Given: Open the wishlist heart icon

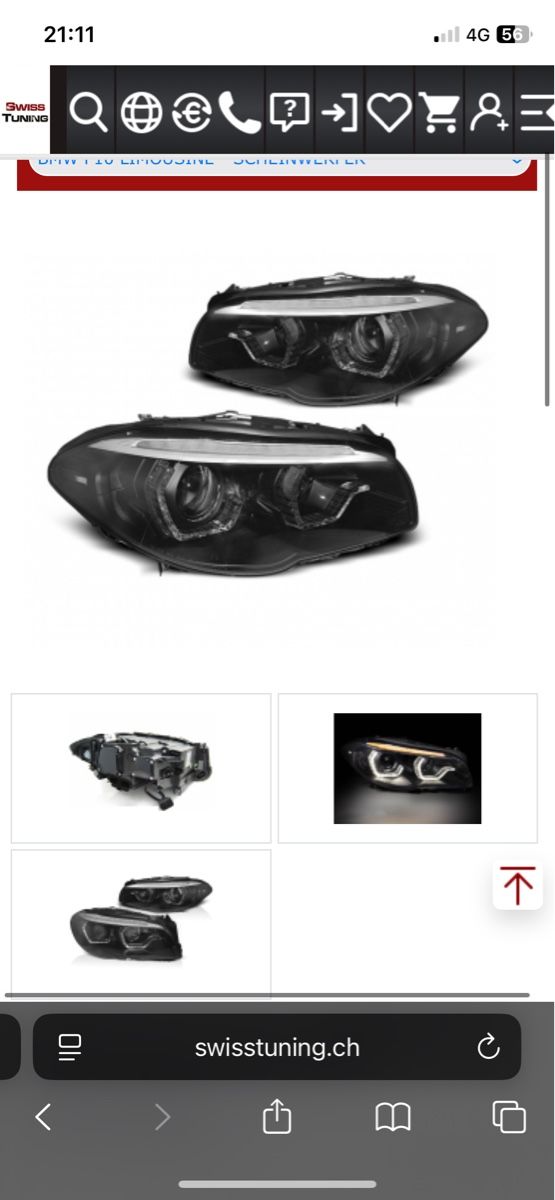Looking at the screenshot, I should click(x=390, y=112).
